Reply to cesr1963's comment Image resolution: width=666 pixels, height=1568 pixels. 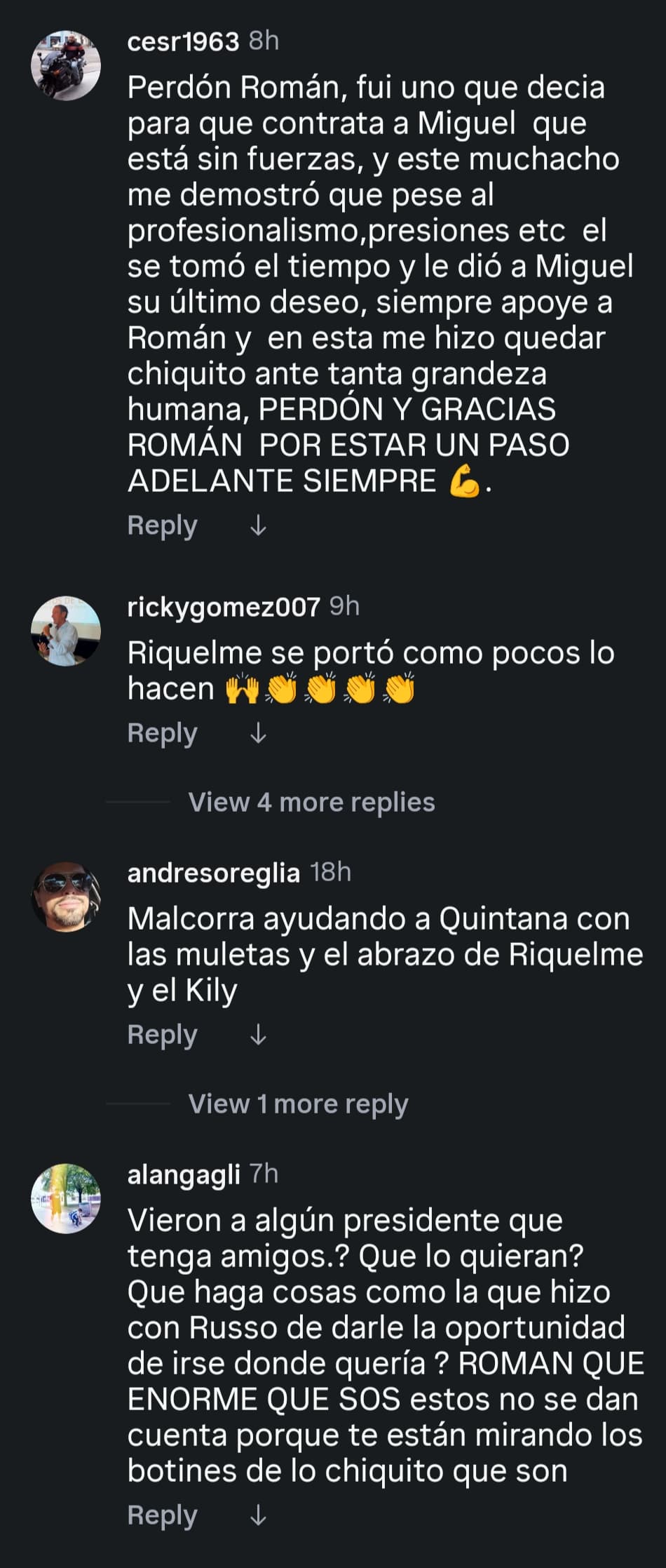point(162,525)
